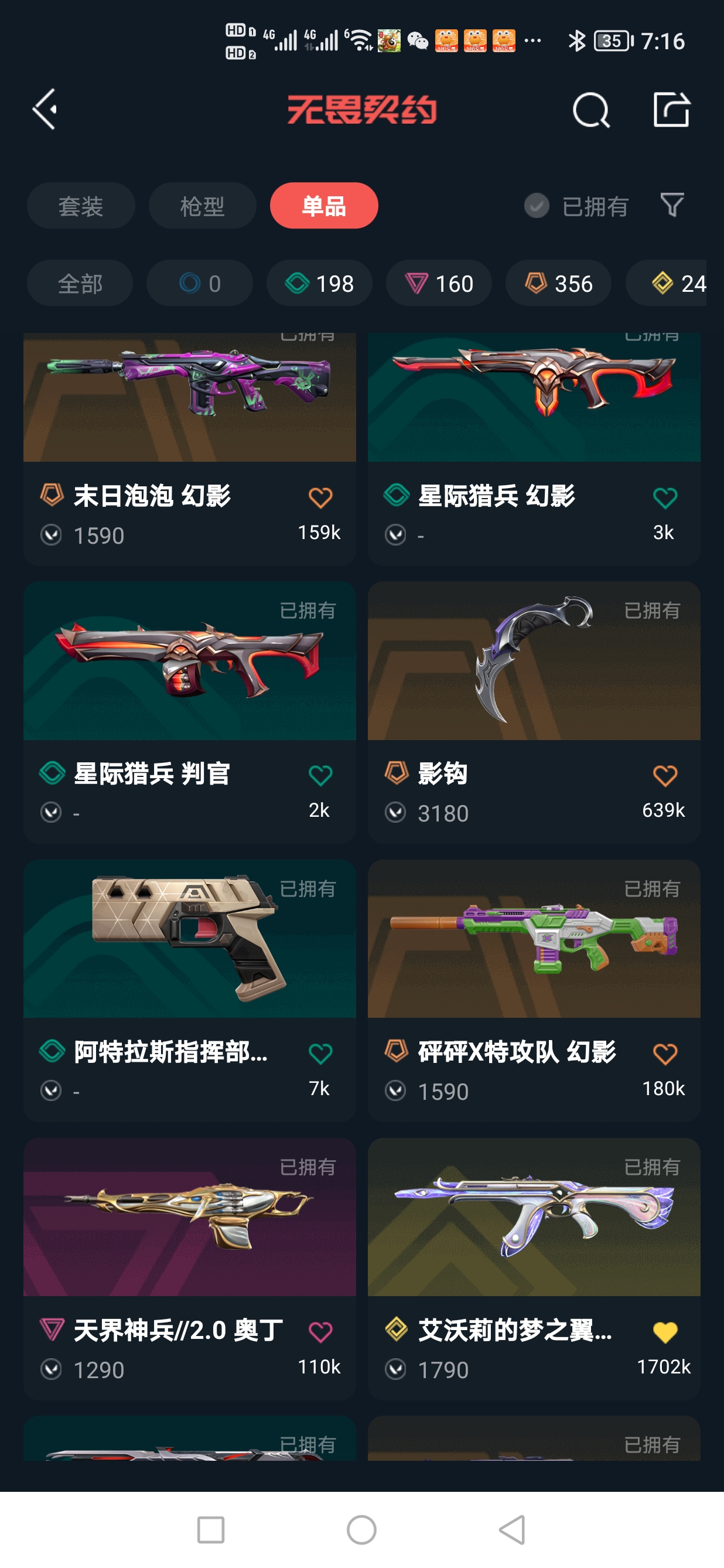Share this page via the share icon

click(671, 110)
